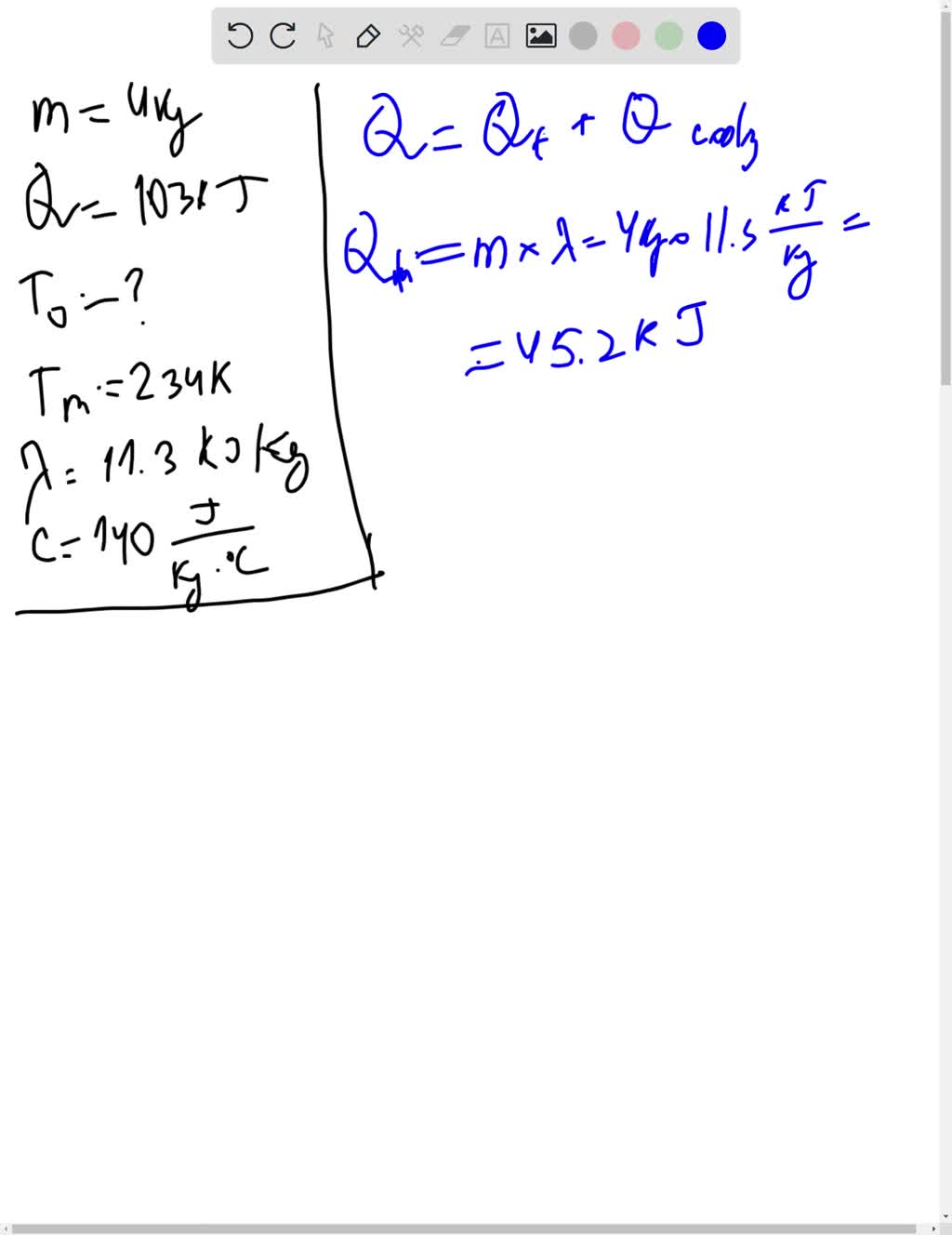Screen dimensions: 952x1235
Task: Select the pointer cursor tool
Action: (x=325, y=36)
